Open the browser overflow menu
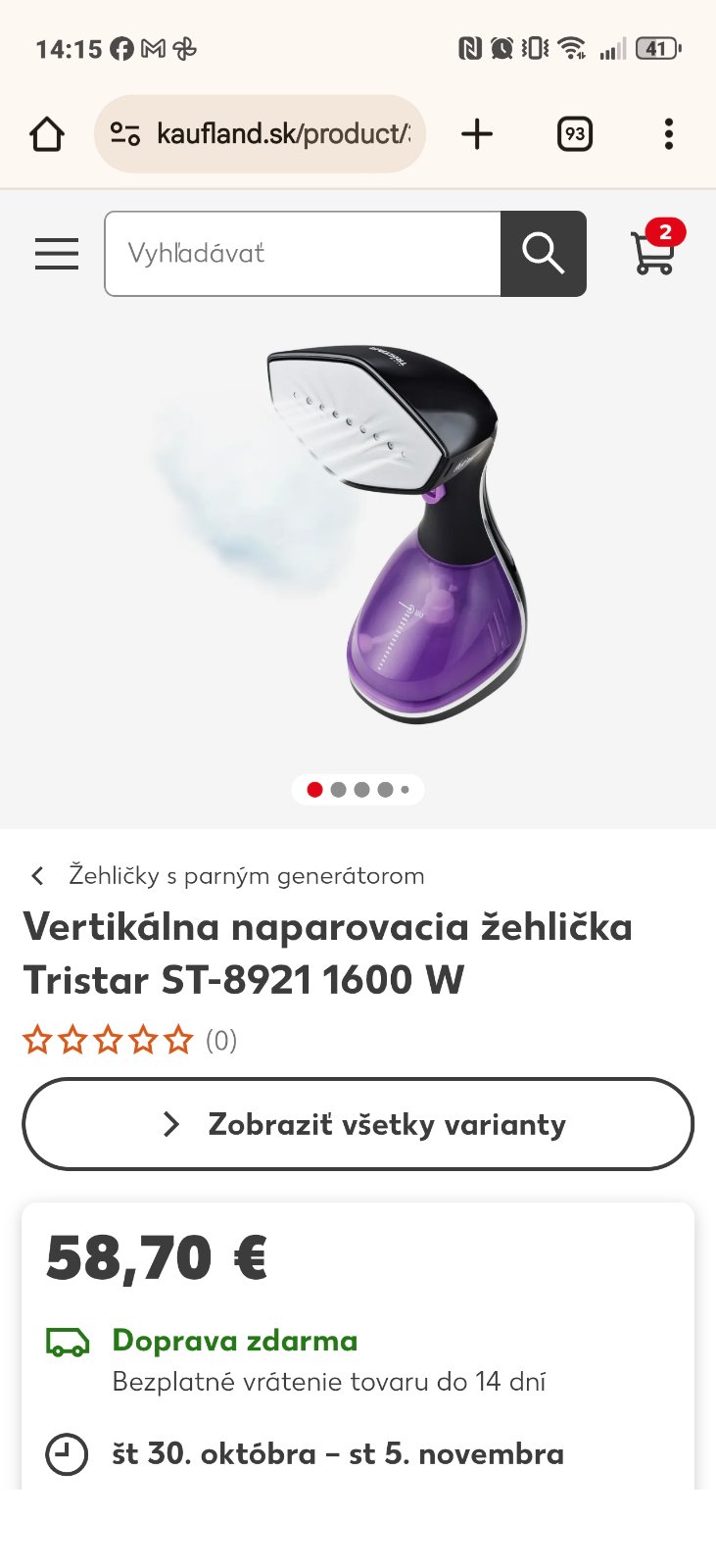 [668, 134]
